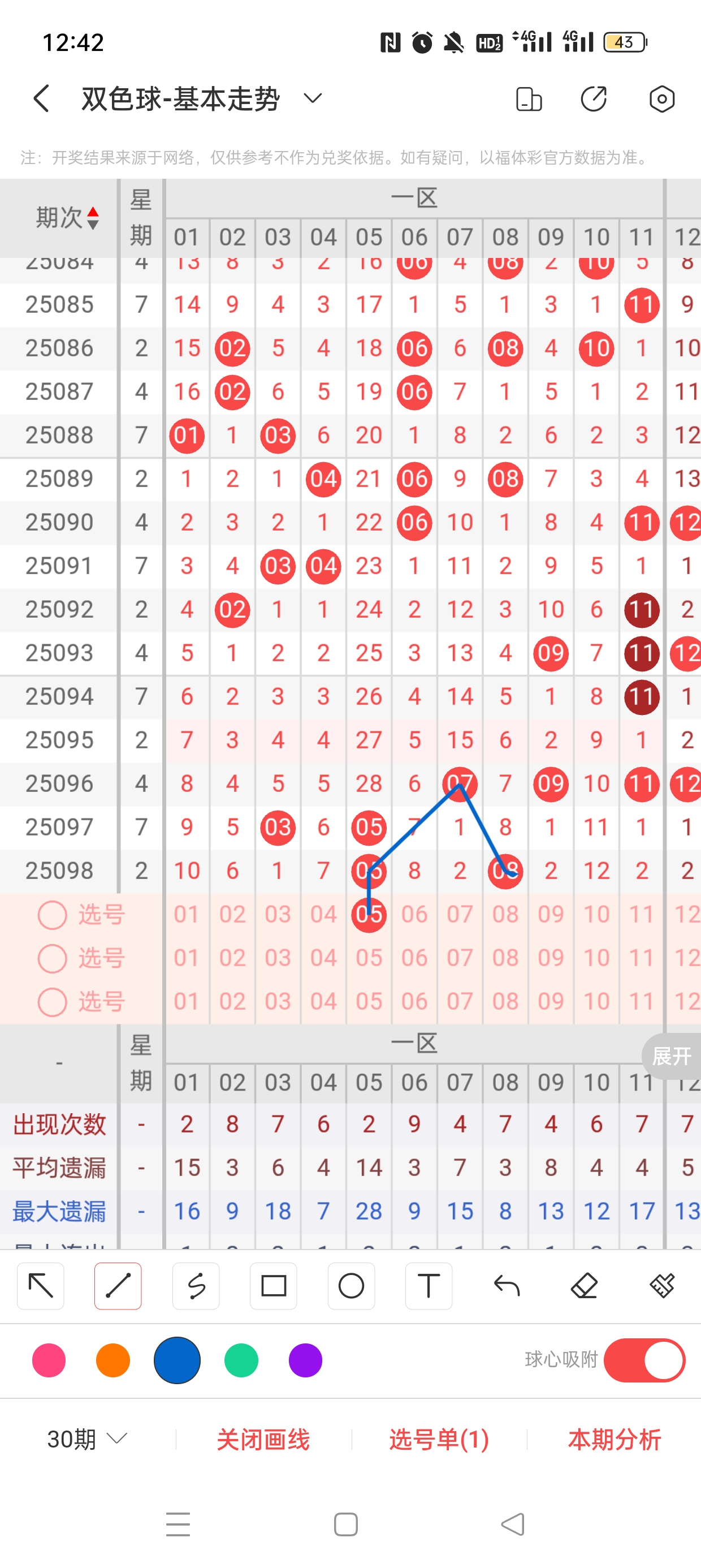The image size is (701, 1568).
Task: Open 选号单(1) selection list
Action: tap(439, 1439)
